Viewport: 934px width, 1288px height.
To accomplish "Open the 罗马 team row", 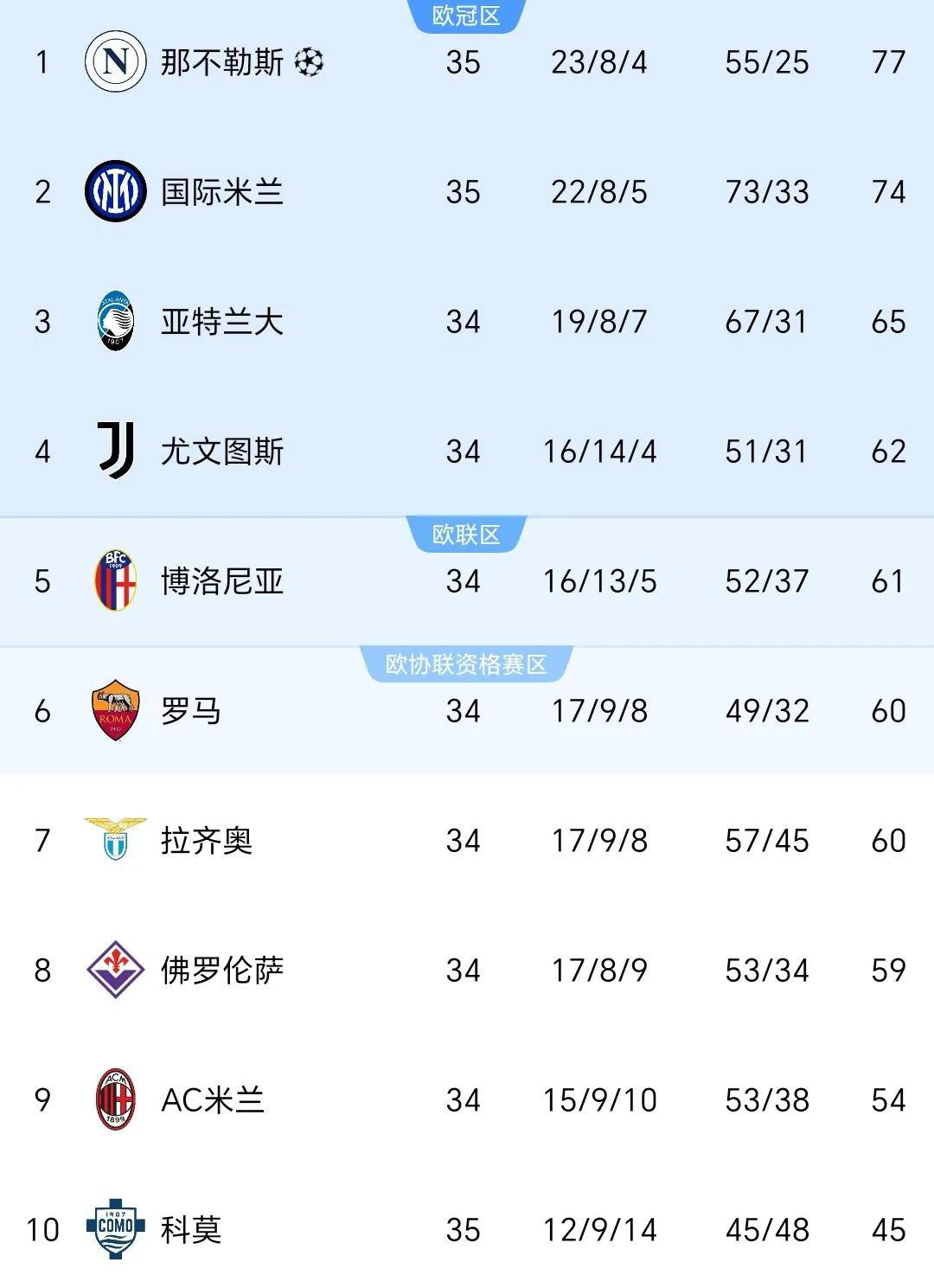I will [191, 711].
